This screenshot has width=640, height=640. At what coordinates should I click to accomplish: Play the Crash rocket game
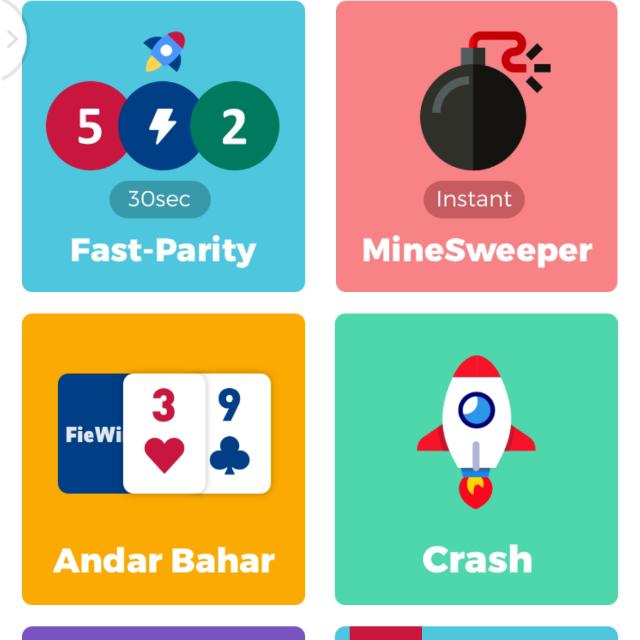476,459
